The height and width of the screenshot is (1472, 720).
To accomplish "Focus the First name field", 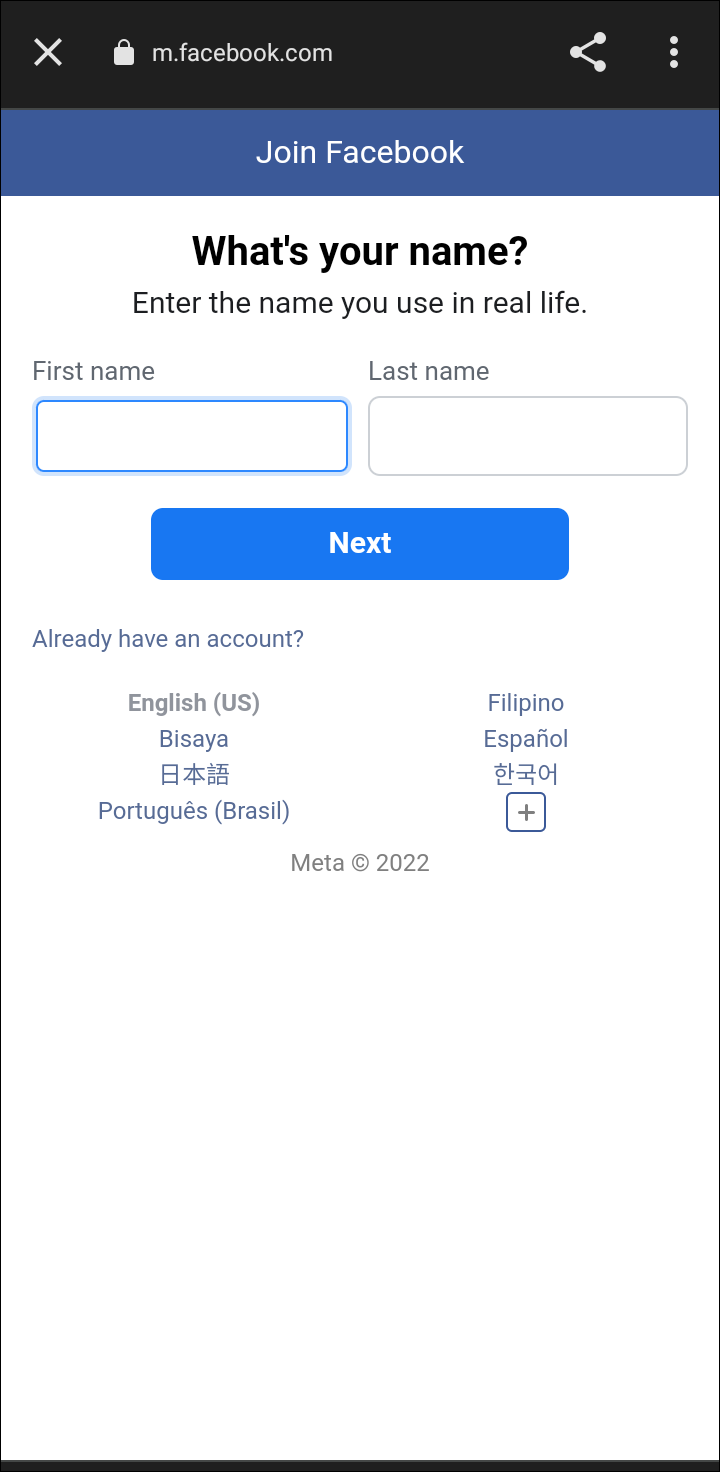I will [x=192, y=436].
